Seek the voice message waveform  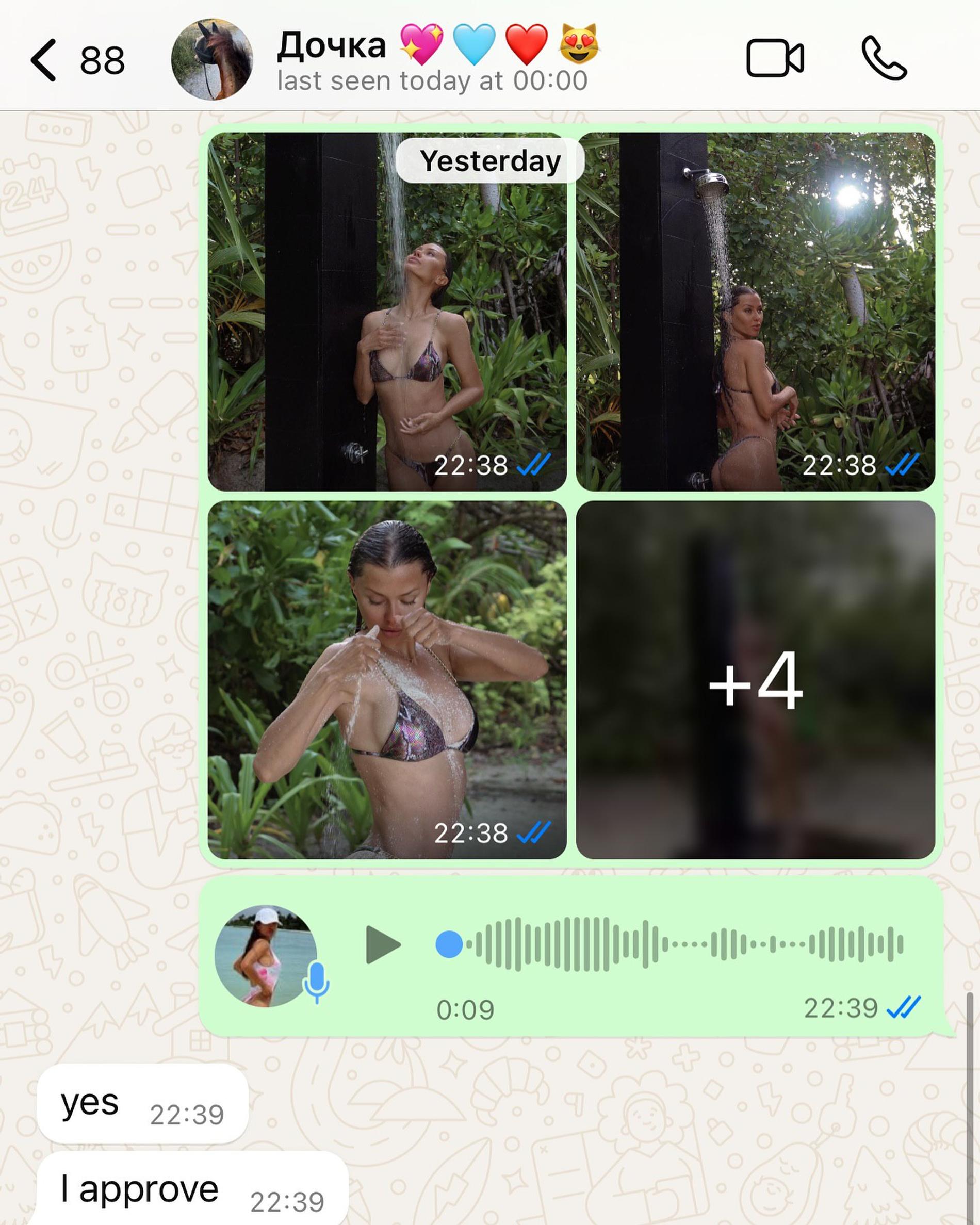coord(682,944)
